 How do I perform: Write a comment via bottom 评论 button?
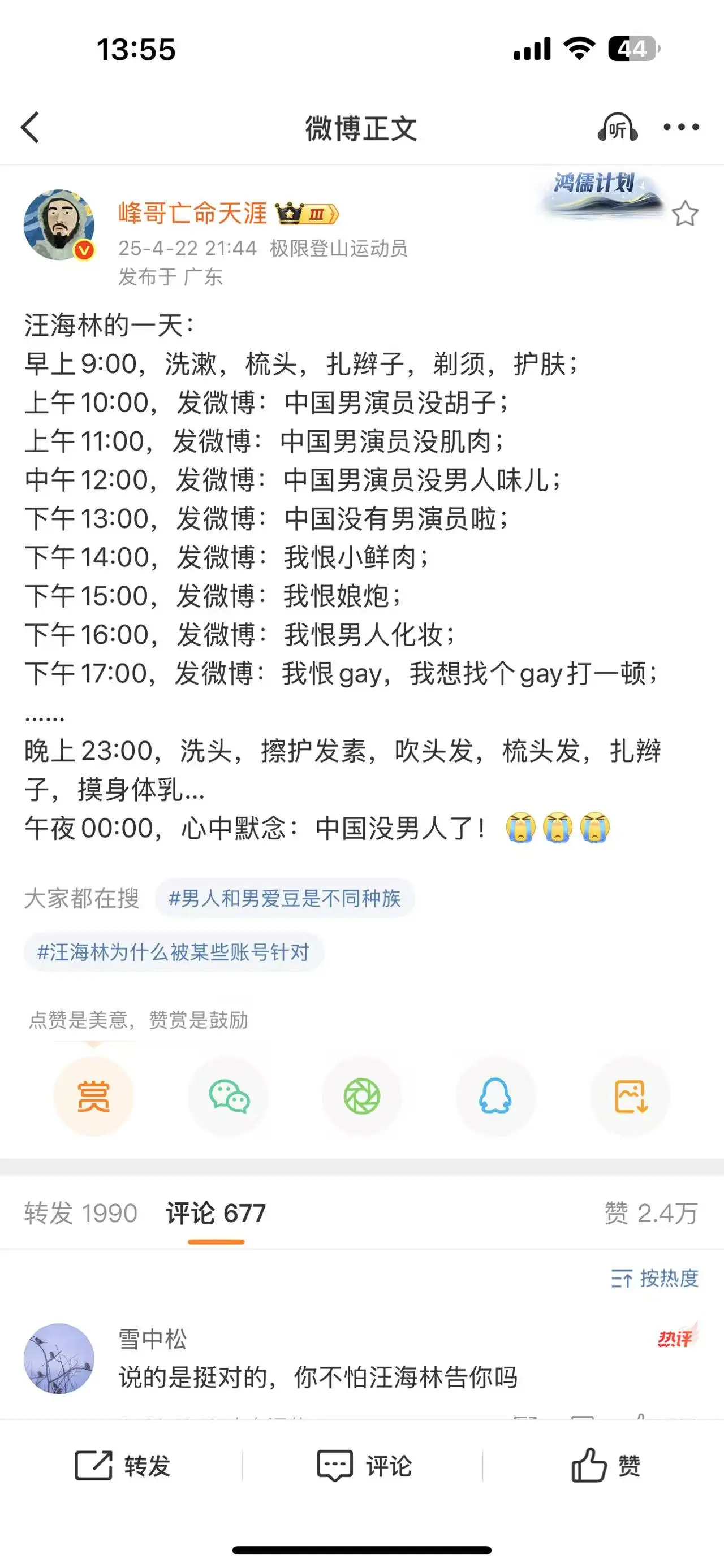(364, 1465)
